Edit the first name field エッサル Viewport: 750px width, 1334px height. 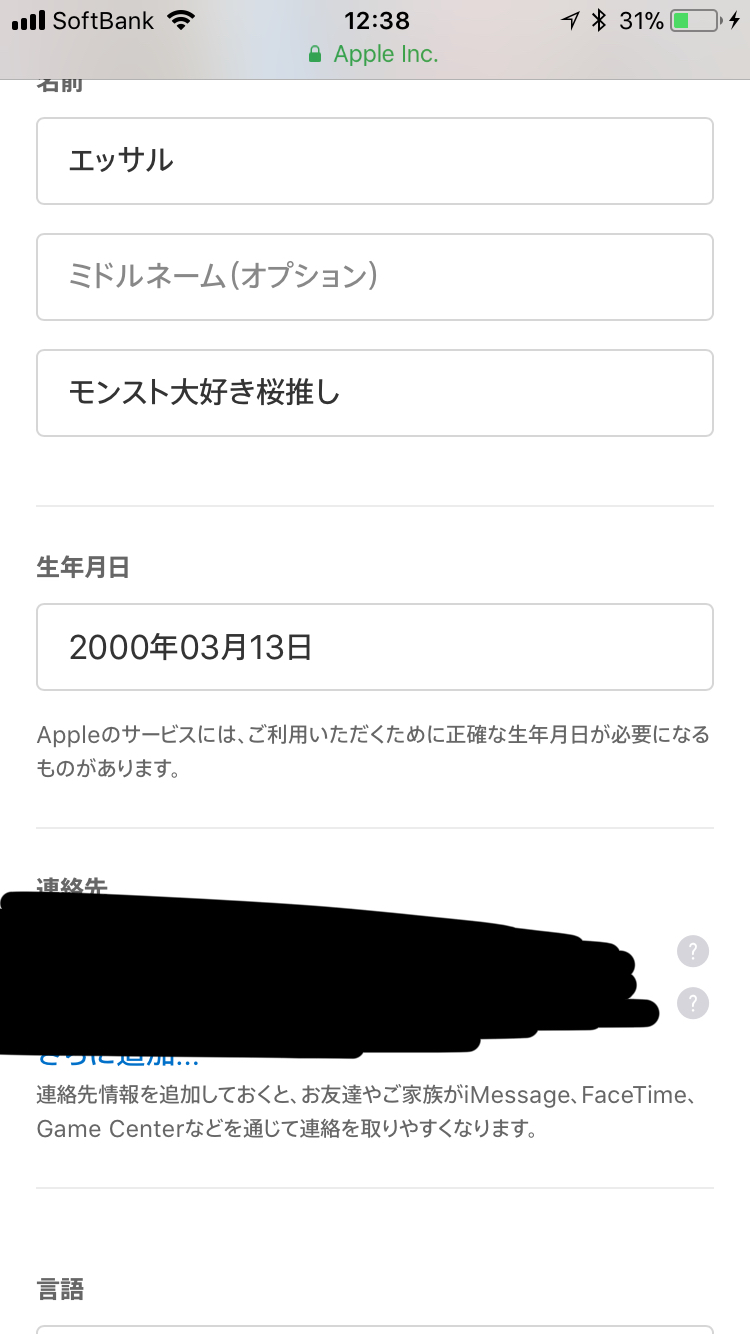click(x=374, y=161)
